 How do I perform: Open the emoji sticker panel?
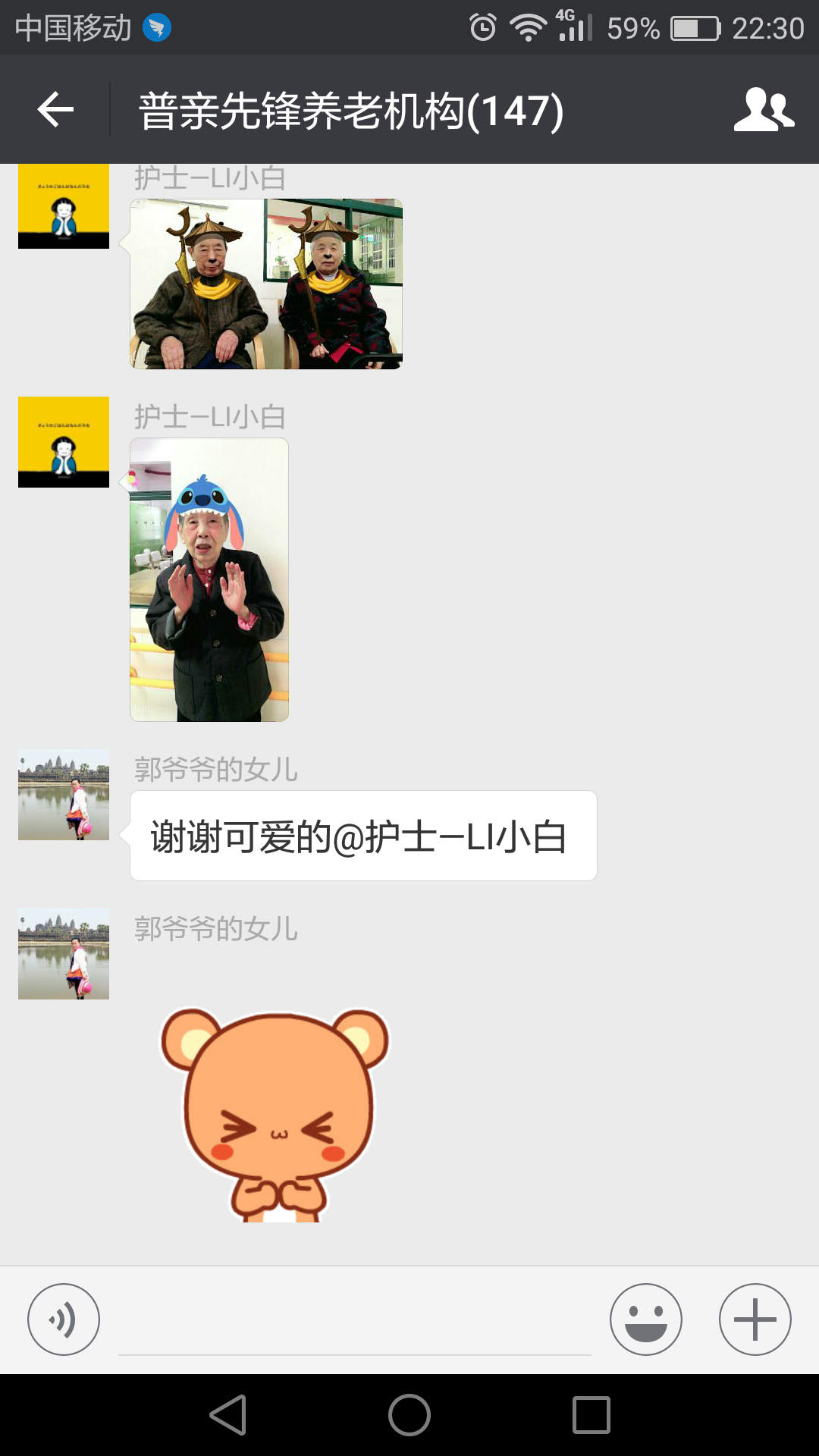tap(645, 1319)
